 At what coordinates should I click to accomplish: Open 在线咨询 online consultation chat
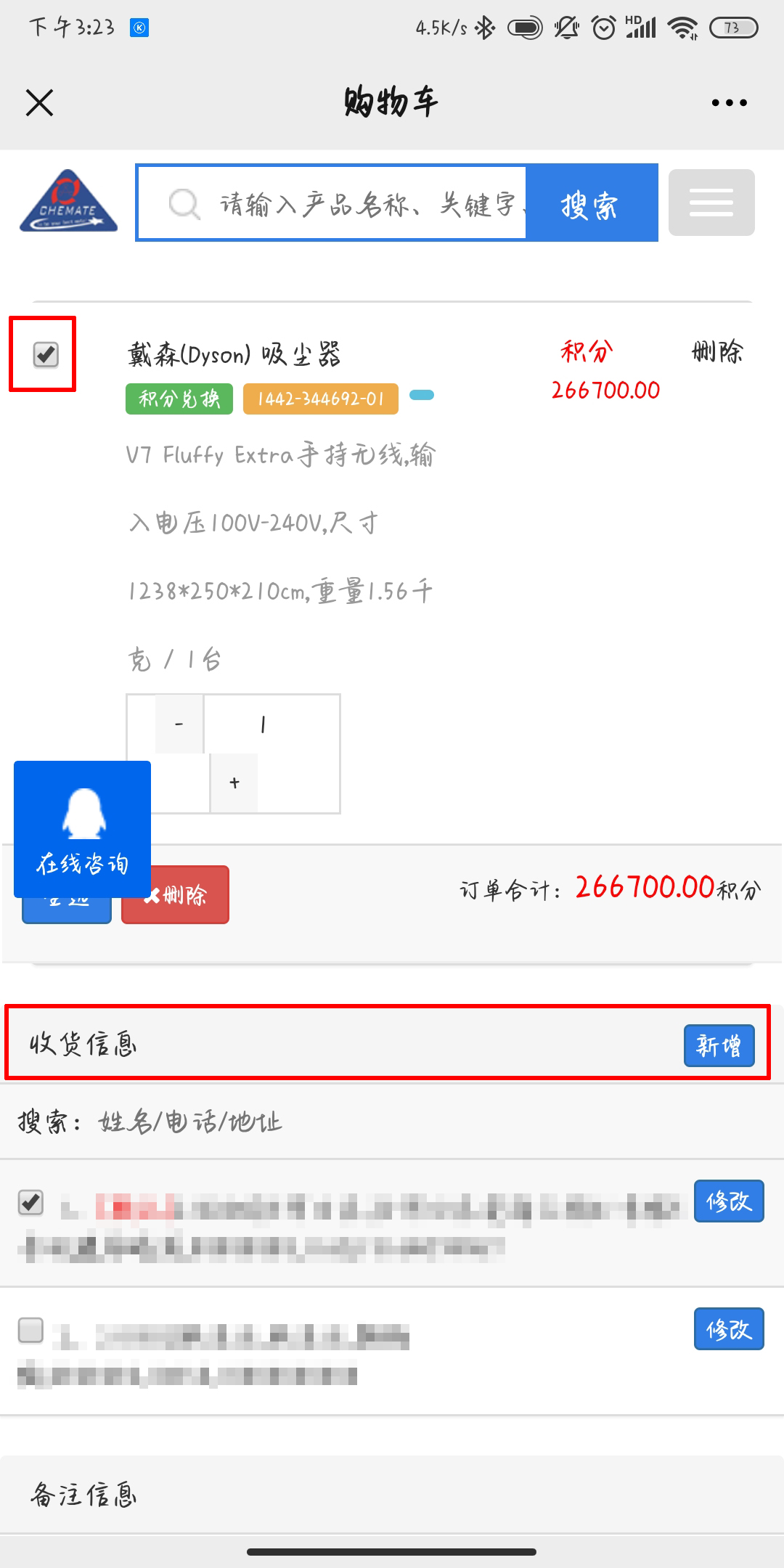pyautogui.click(x=82, y=828)
